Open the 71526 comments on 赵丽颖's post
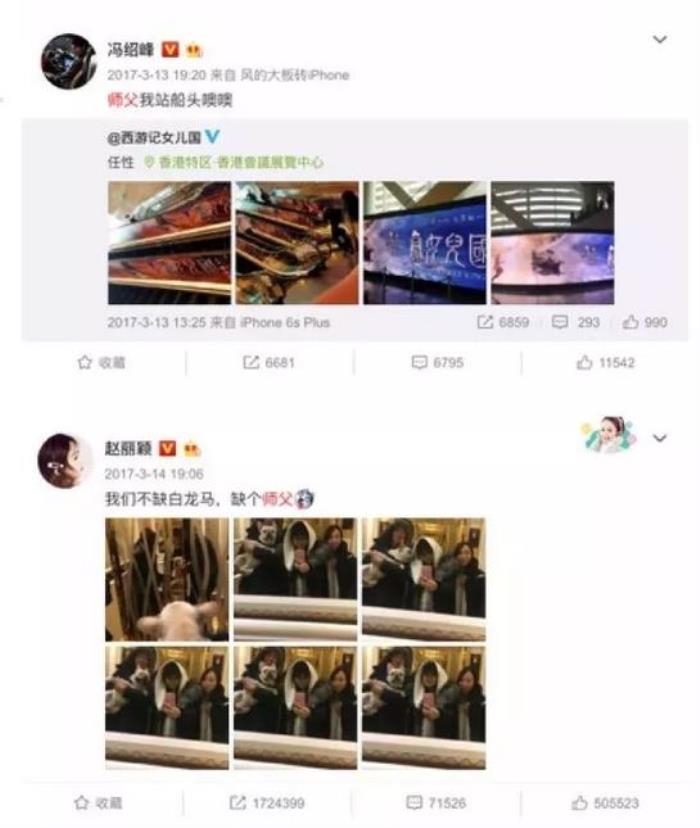Screen dimensions: 700x828 438,803
